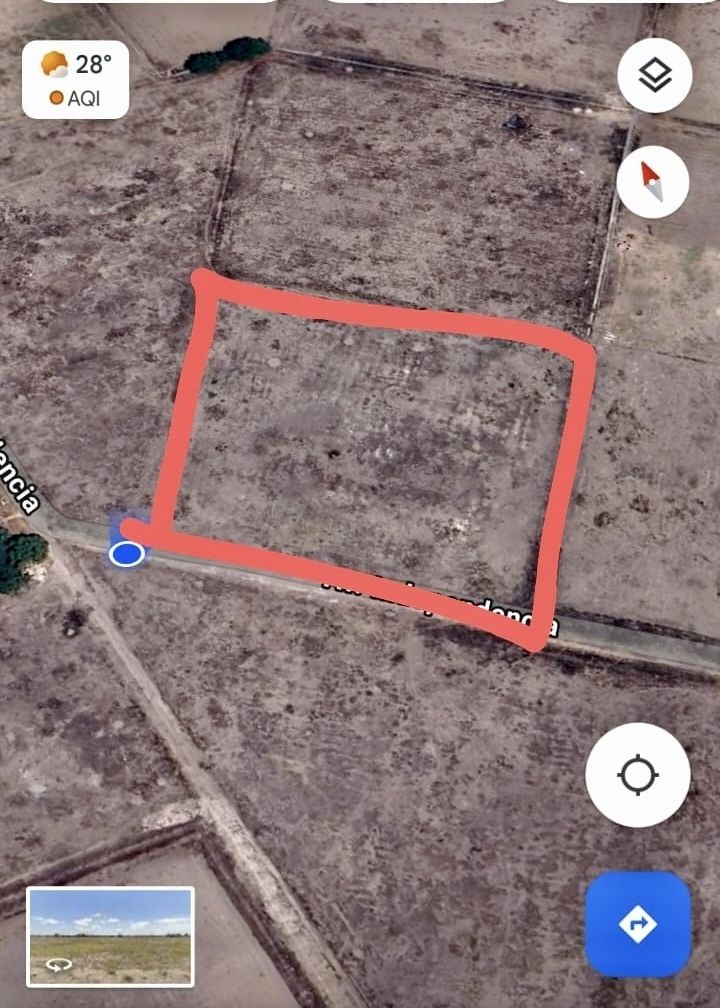This screenshot has width=720, height=1008.
Task: Open the 28° weather and AQI chip
Action: click(x=75, y=80)
